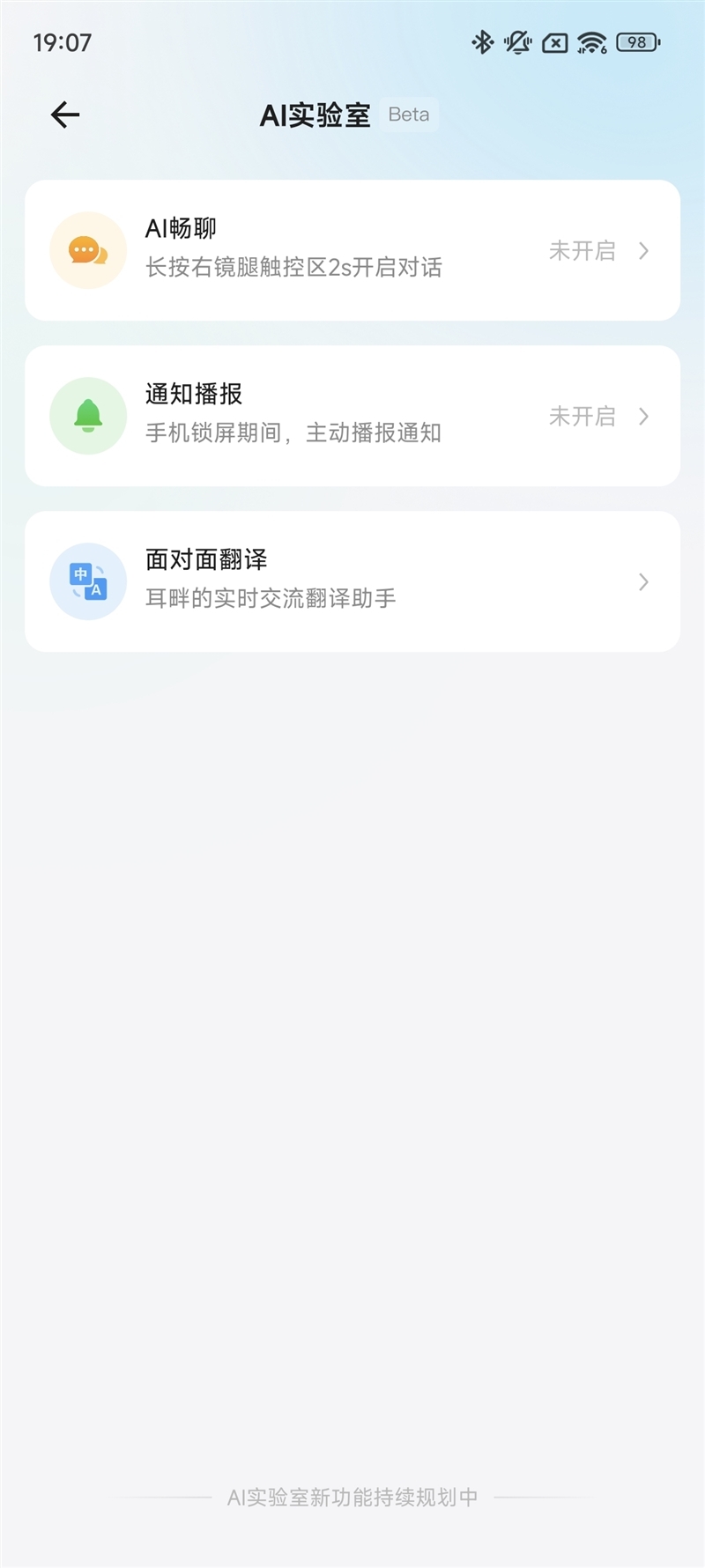
Task: Click the Wi-Fi icon in status bar
Action: coord(592,41)
